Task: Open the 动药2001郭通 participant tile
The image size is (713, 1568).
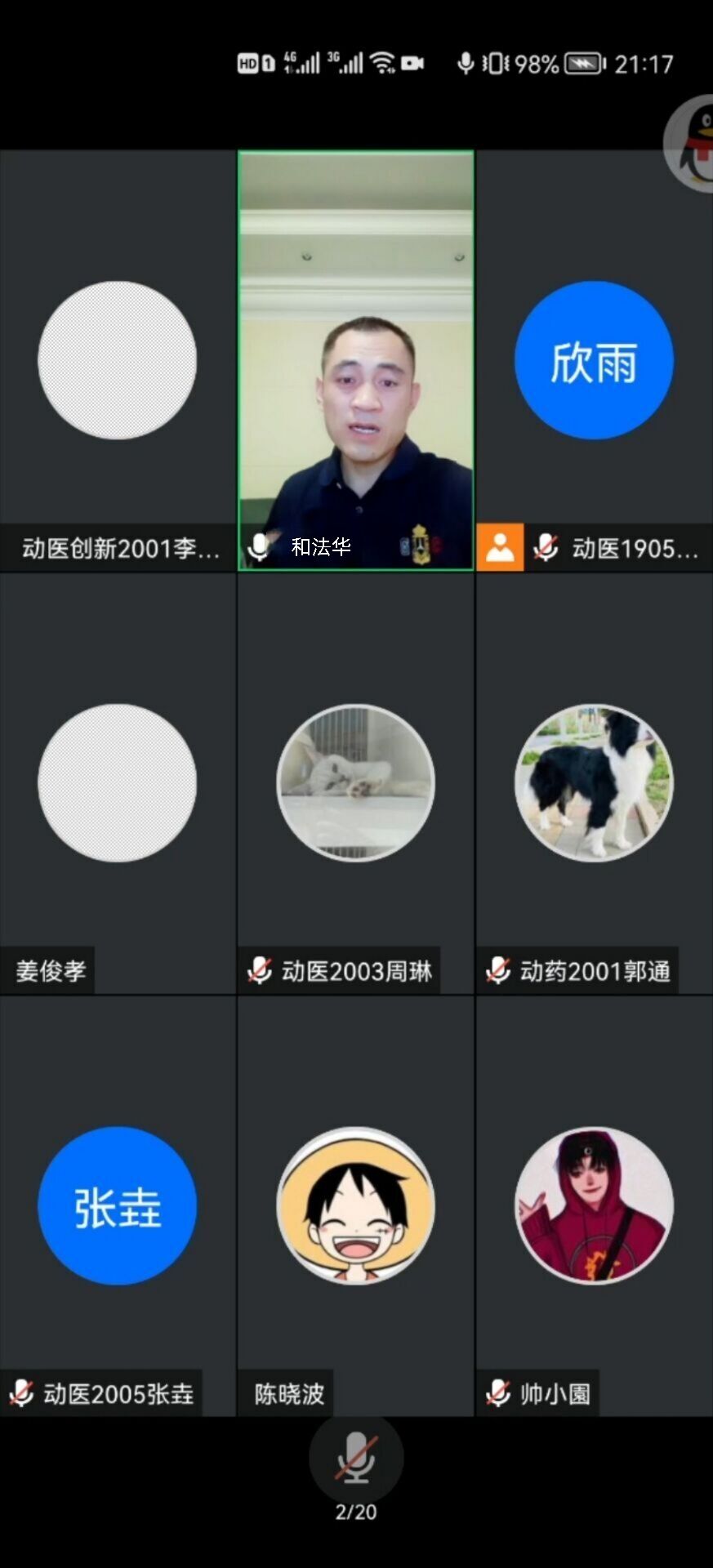Action: [594, 782]
